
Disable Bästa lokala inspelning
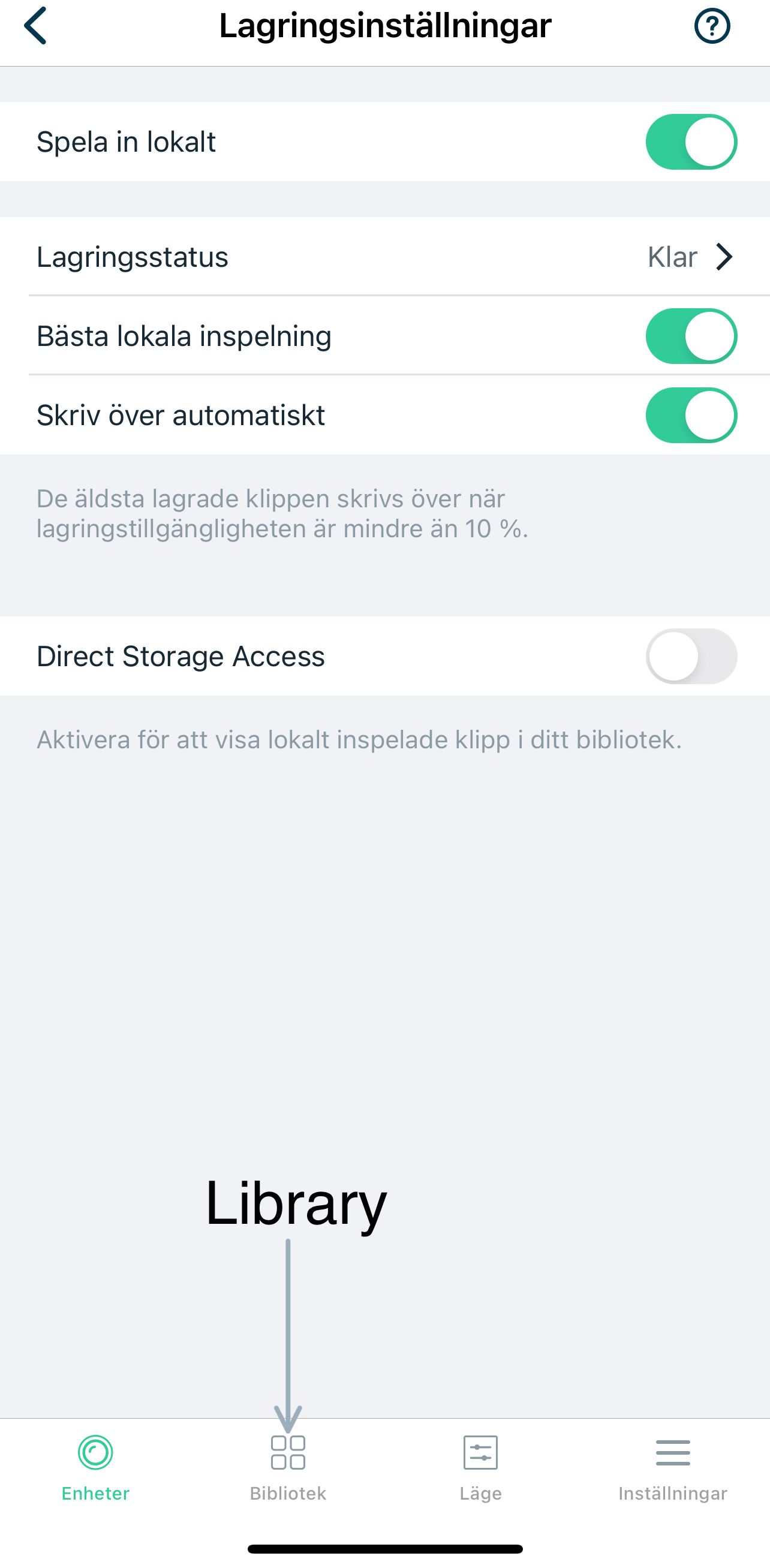tap(691, 336)
